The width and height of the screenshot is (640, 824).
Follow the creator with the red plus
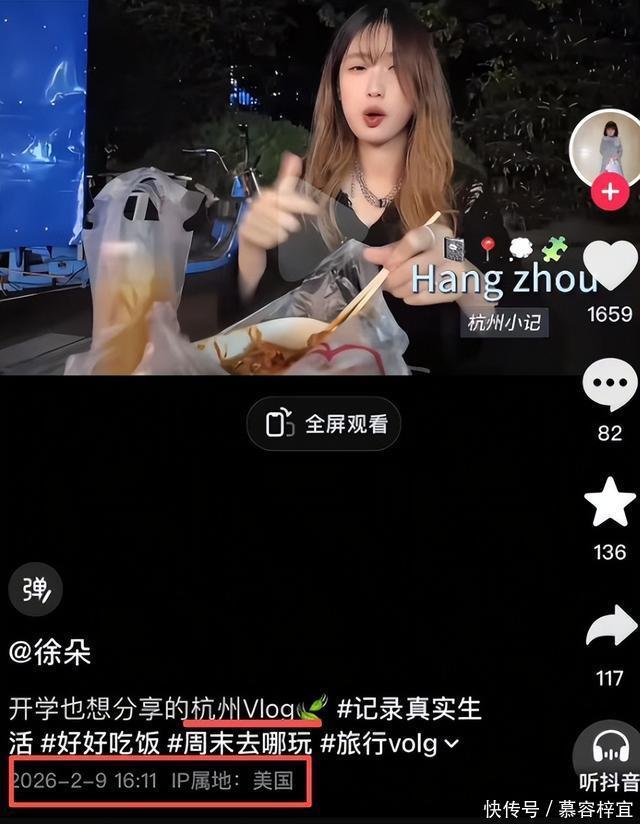610,190
